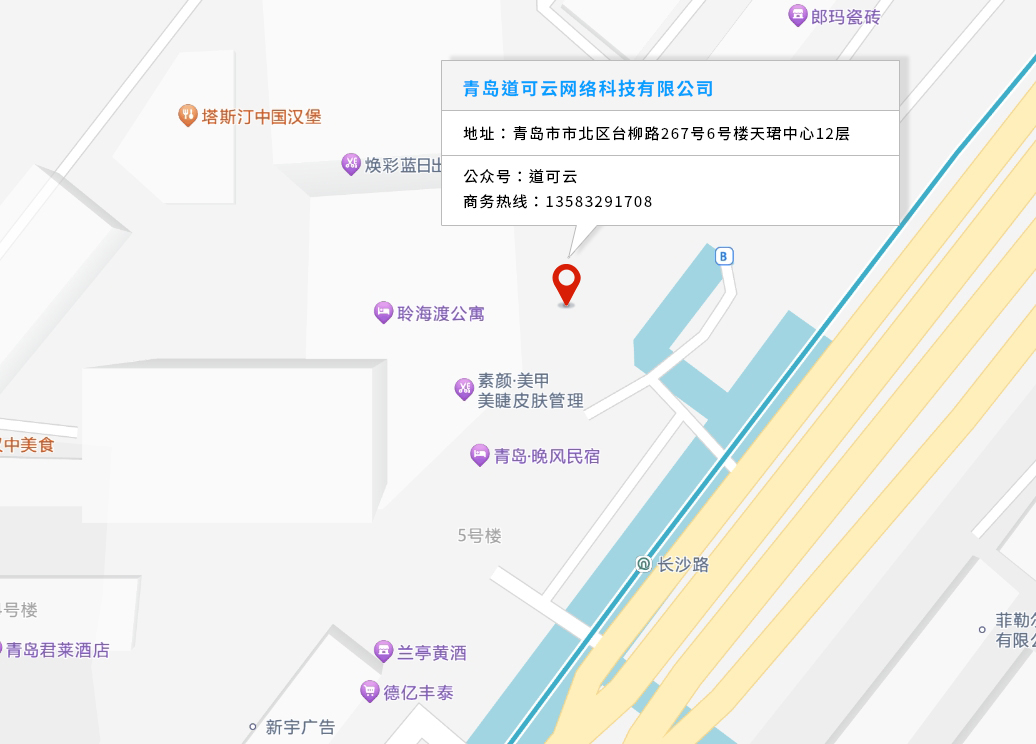The height and width of the screenshot is (744, 1036).
Task: Select the 聆海渡公寓 map marker
Action: [384, 313]
